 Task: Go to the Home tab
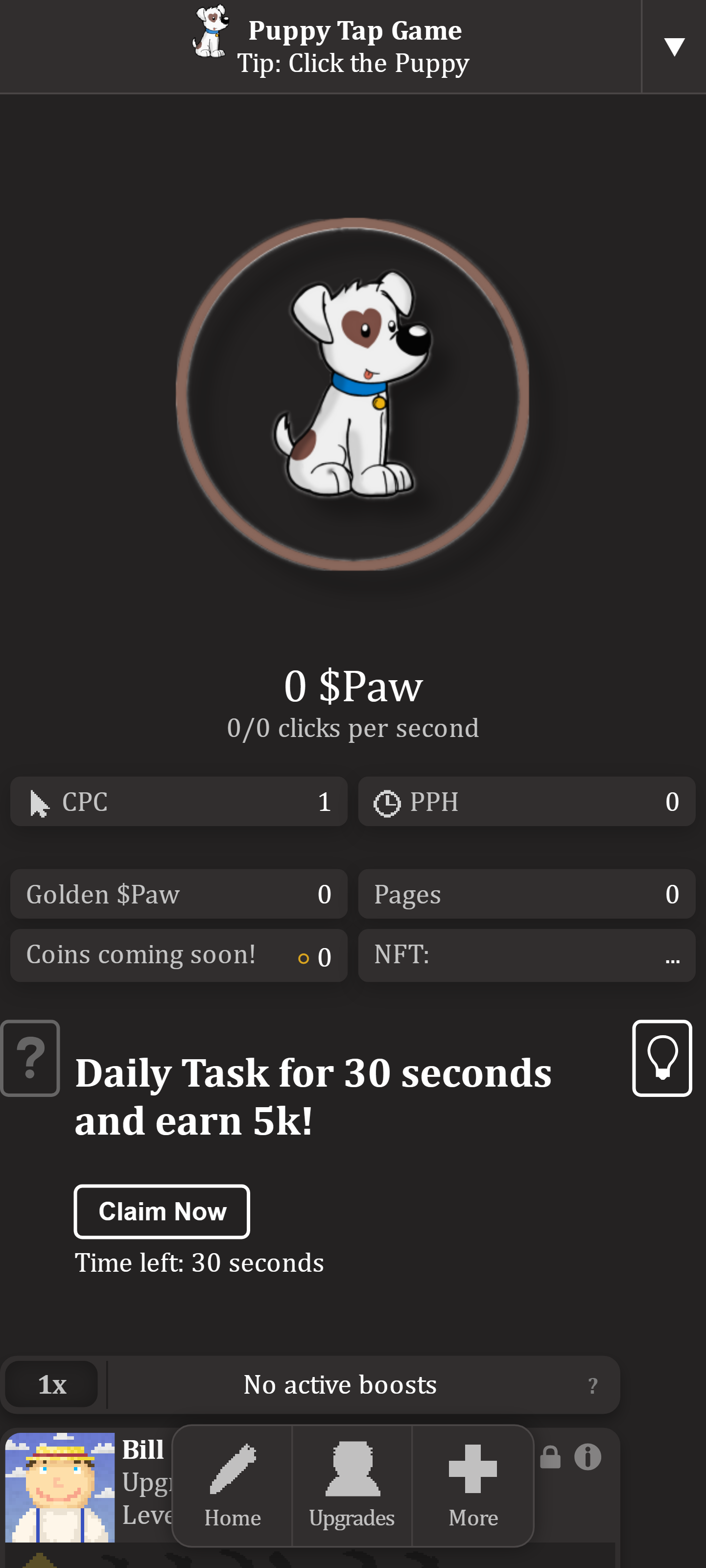pyautogui.click(x=233, y=1485)
